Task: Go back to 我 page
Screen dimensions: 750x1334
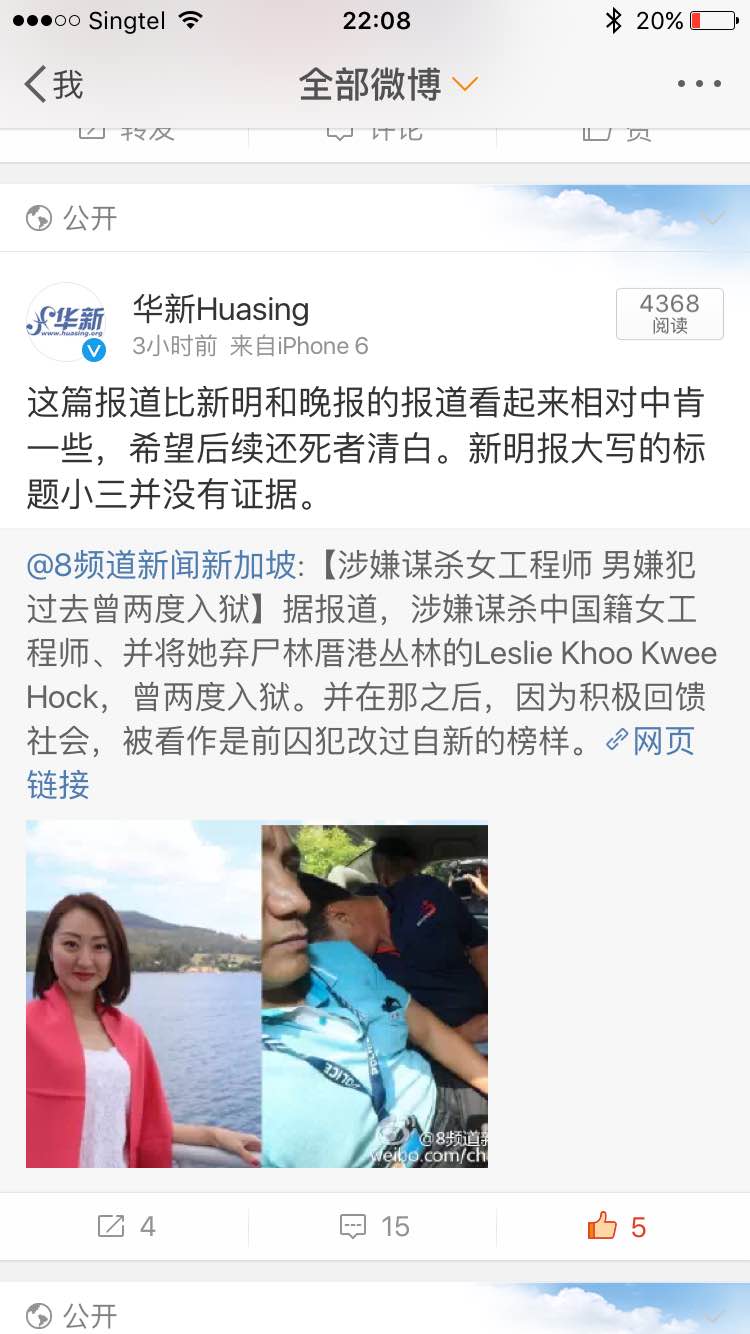Action: (54, 85)
